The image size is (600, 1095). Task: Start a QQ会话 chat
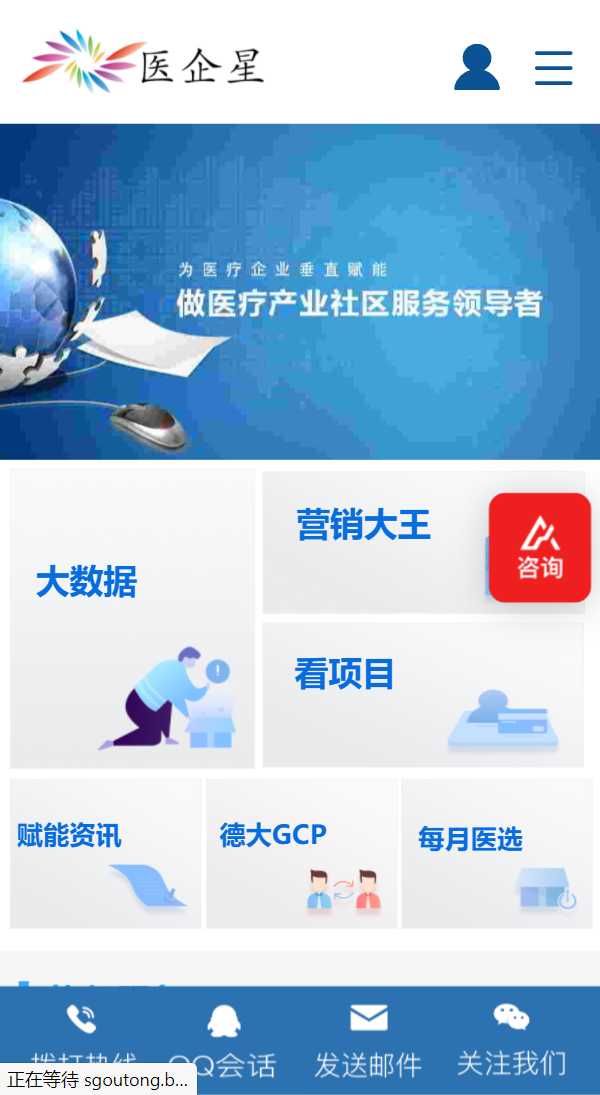(x=223, y=1040)
